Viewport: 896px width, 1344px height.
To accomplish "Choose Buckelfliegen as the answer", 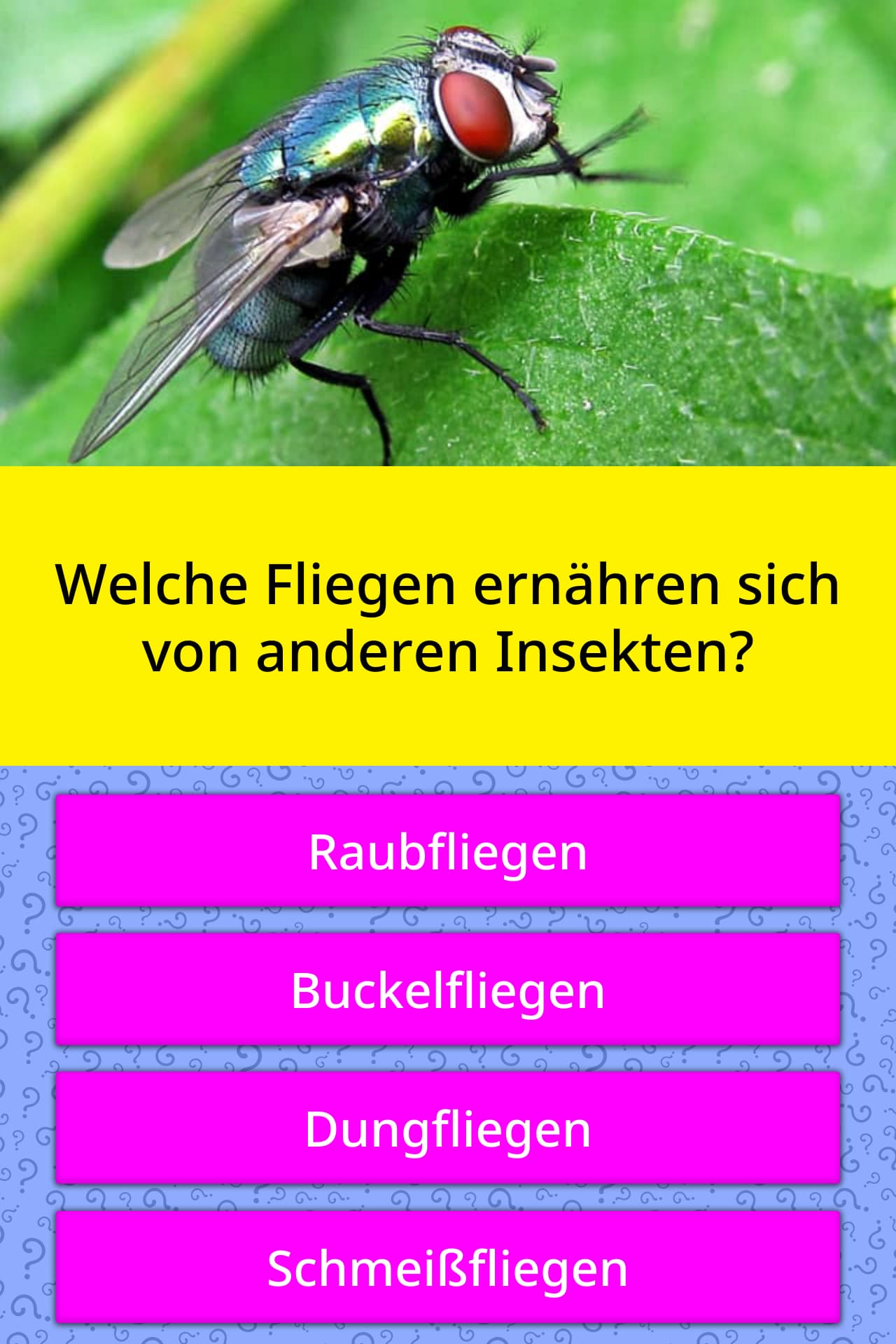I will coord(448,990).
